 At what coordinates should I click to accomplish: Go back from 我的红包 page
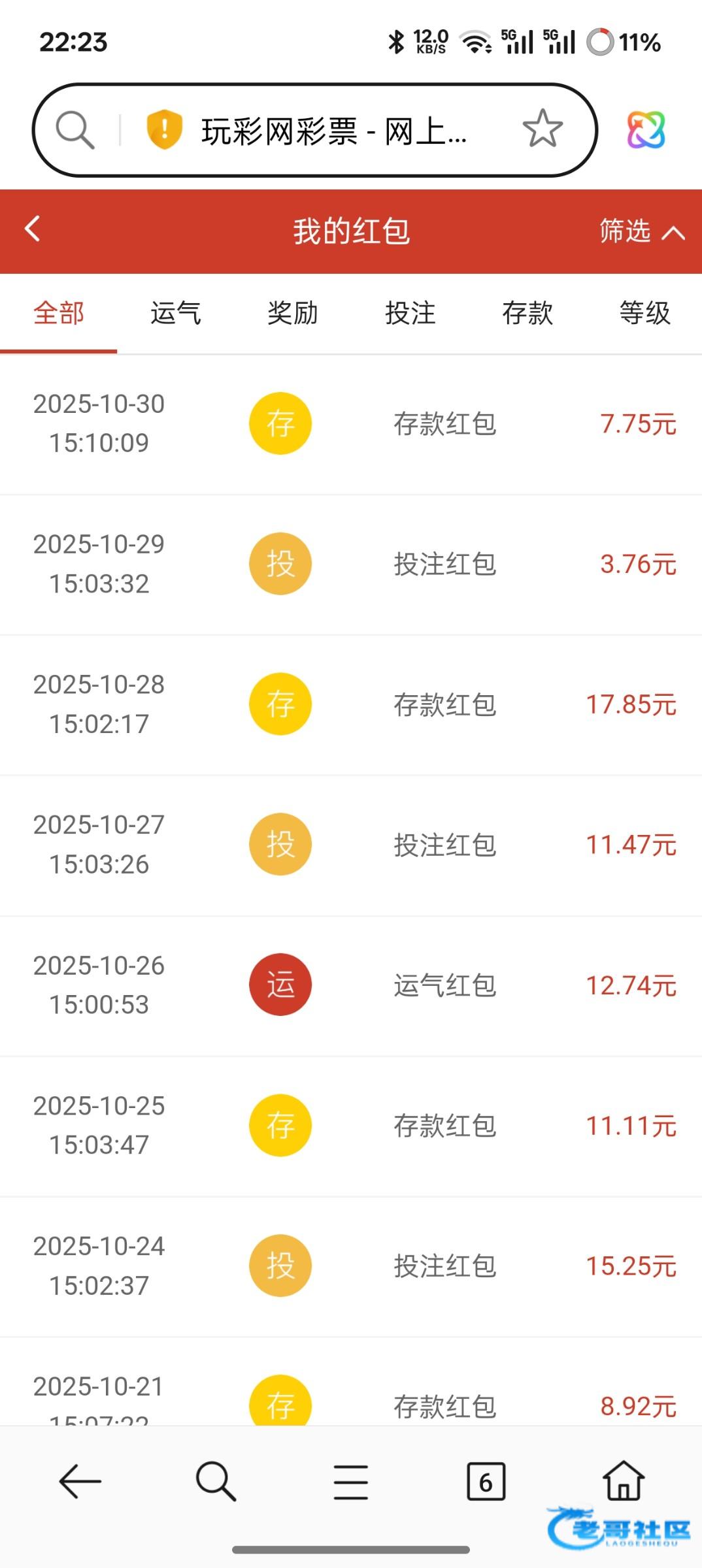point(33,229)
